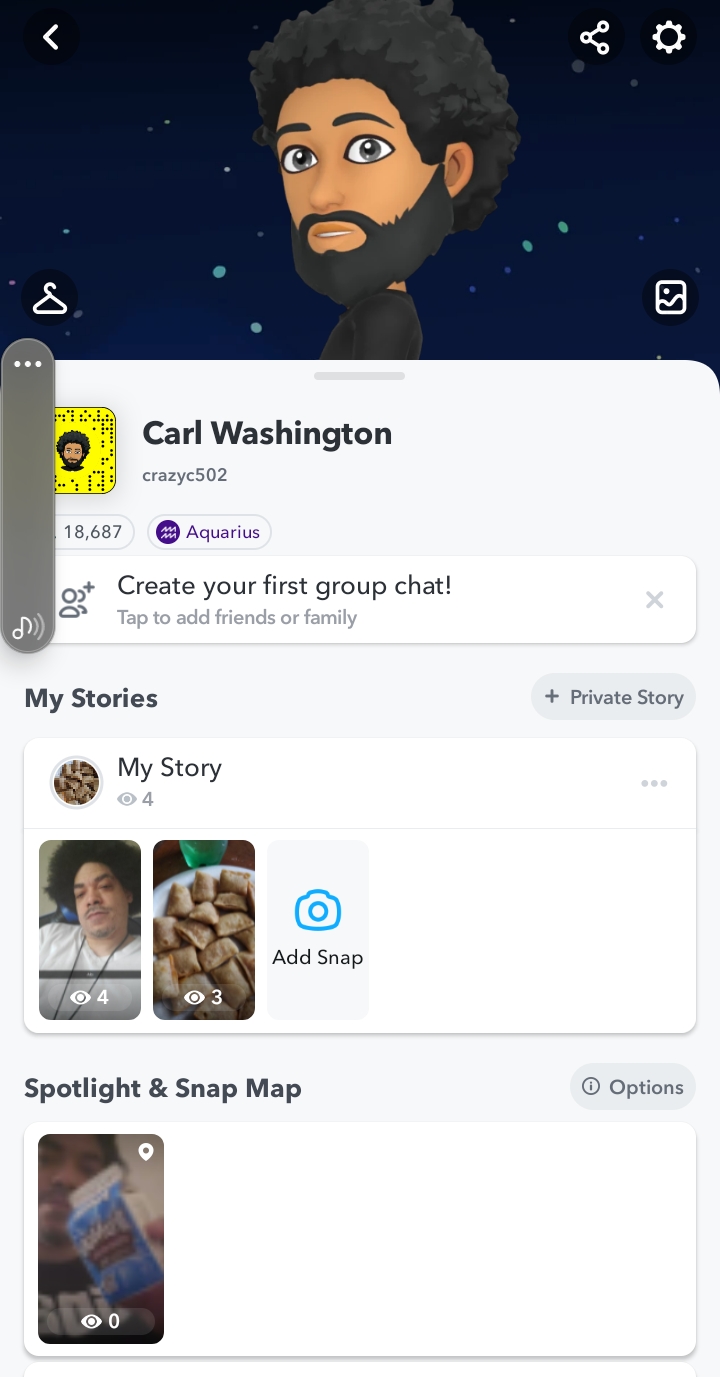720x1377 pixels.
Task: Tap the 18,687 Snap score chip
Action: (93, 532)
